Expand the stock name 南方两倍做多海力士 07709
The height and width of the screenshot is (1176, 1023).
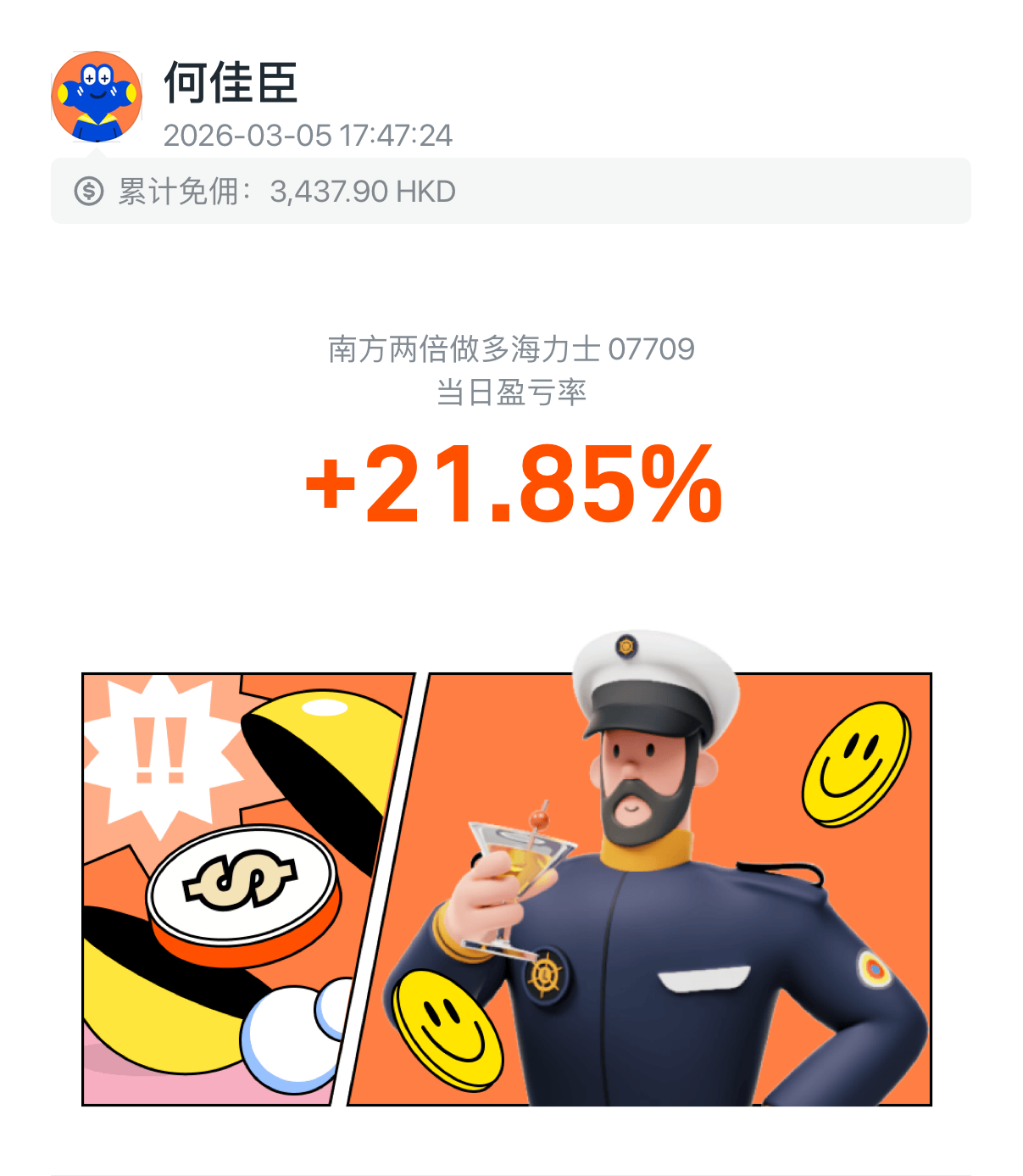click(x=512, y=348)
